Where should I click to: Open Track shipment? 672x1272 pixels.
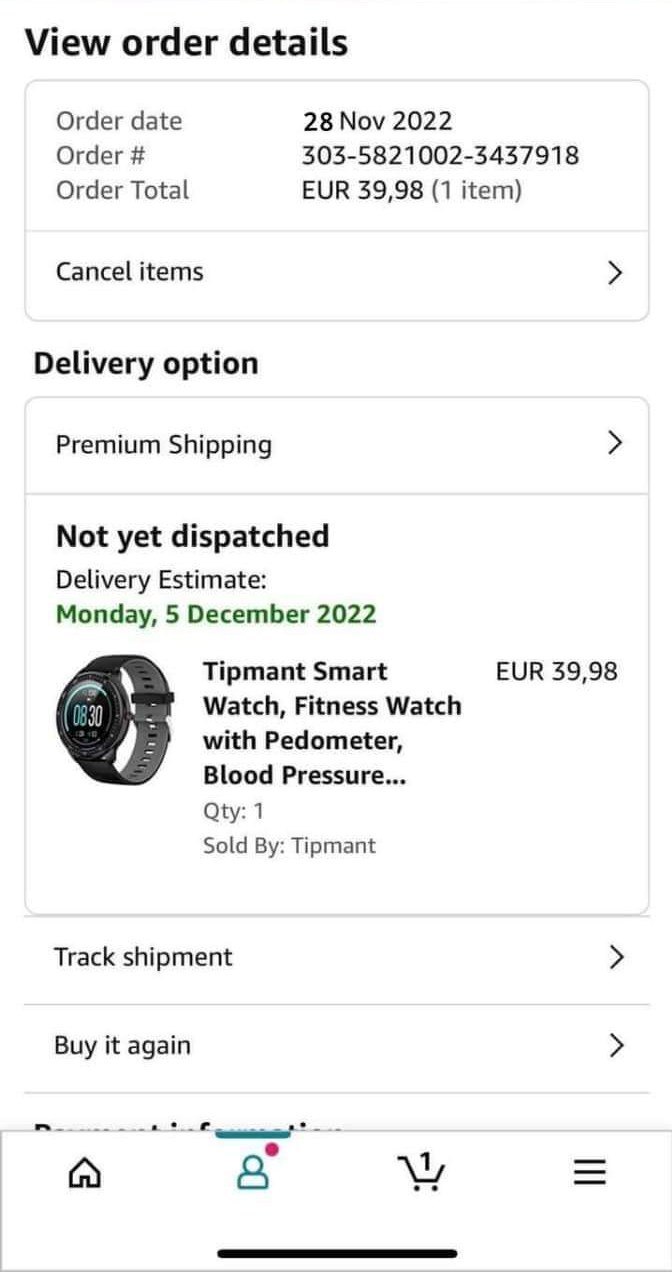[x=336, y=957]
